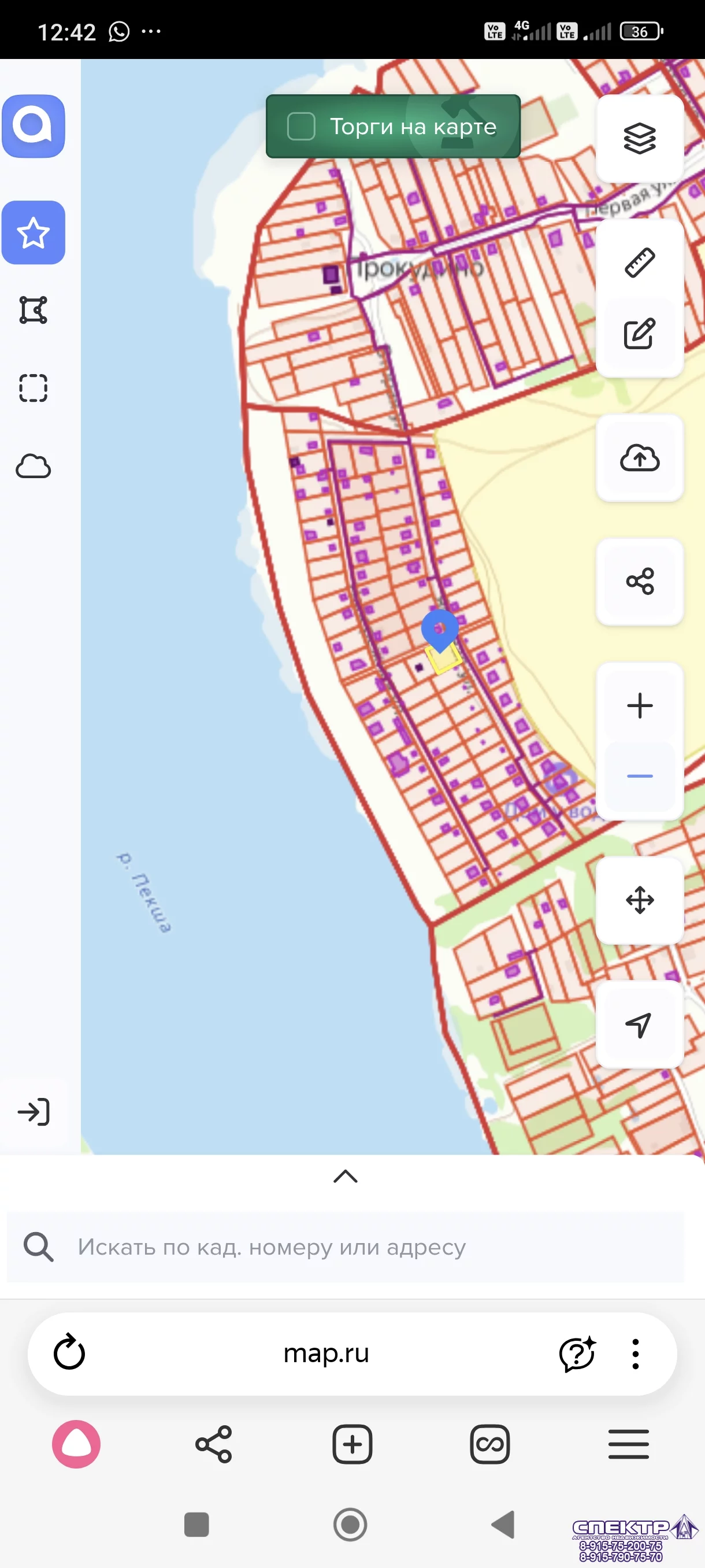Tap the blue location pin on the map

pos(440,627)
